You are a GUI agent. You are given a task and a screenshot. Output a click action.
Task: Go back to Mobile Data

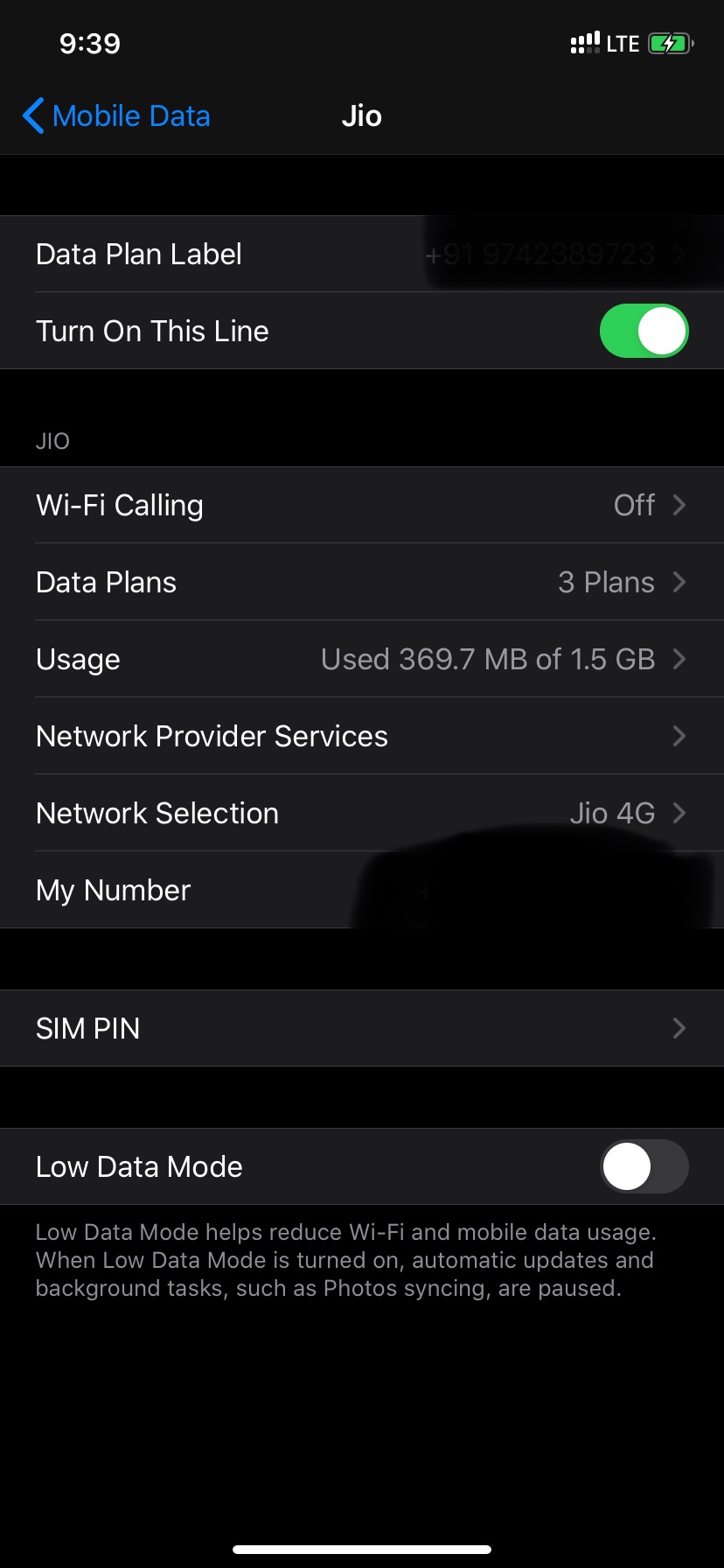[117, 116]
